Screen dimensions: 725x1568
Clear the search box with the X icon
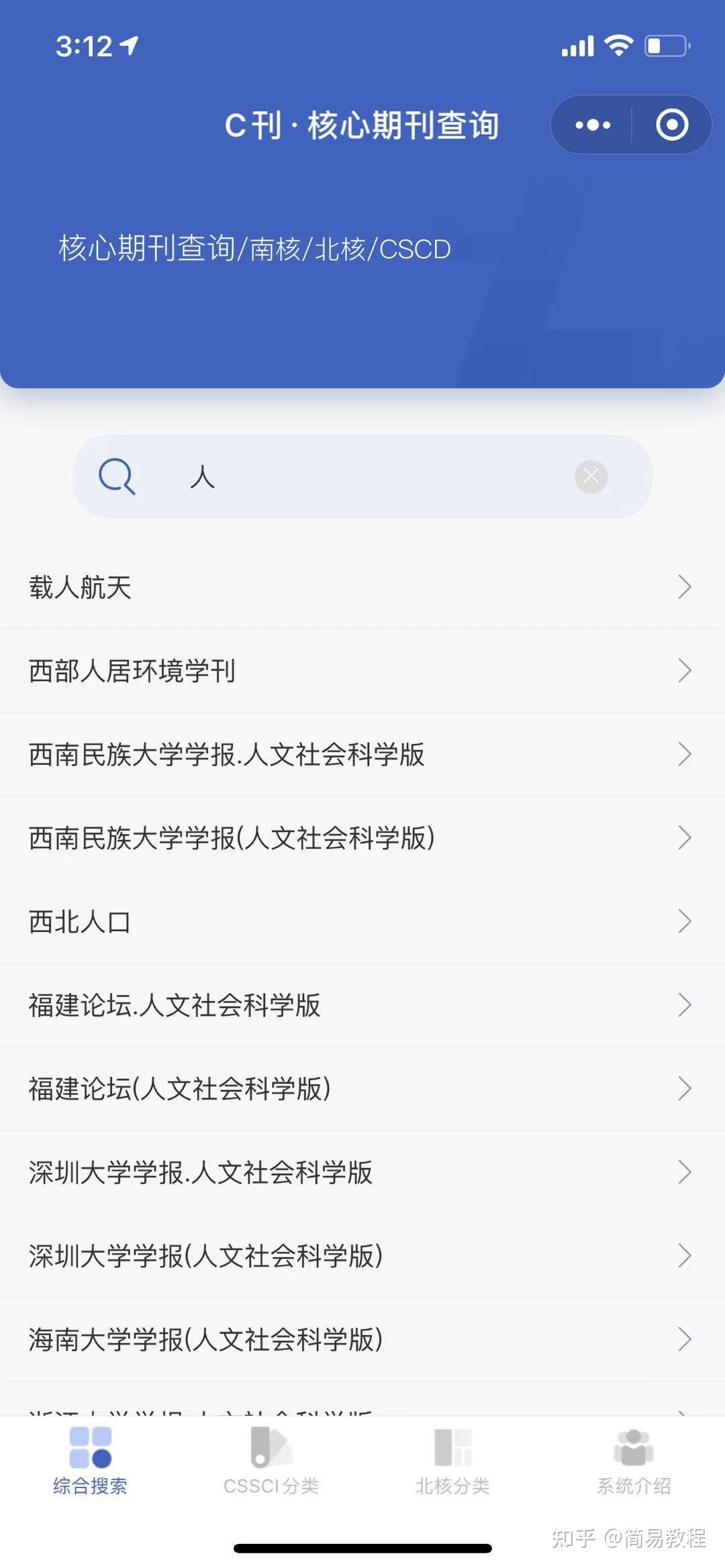[x=591, y=476]
